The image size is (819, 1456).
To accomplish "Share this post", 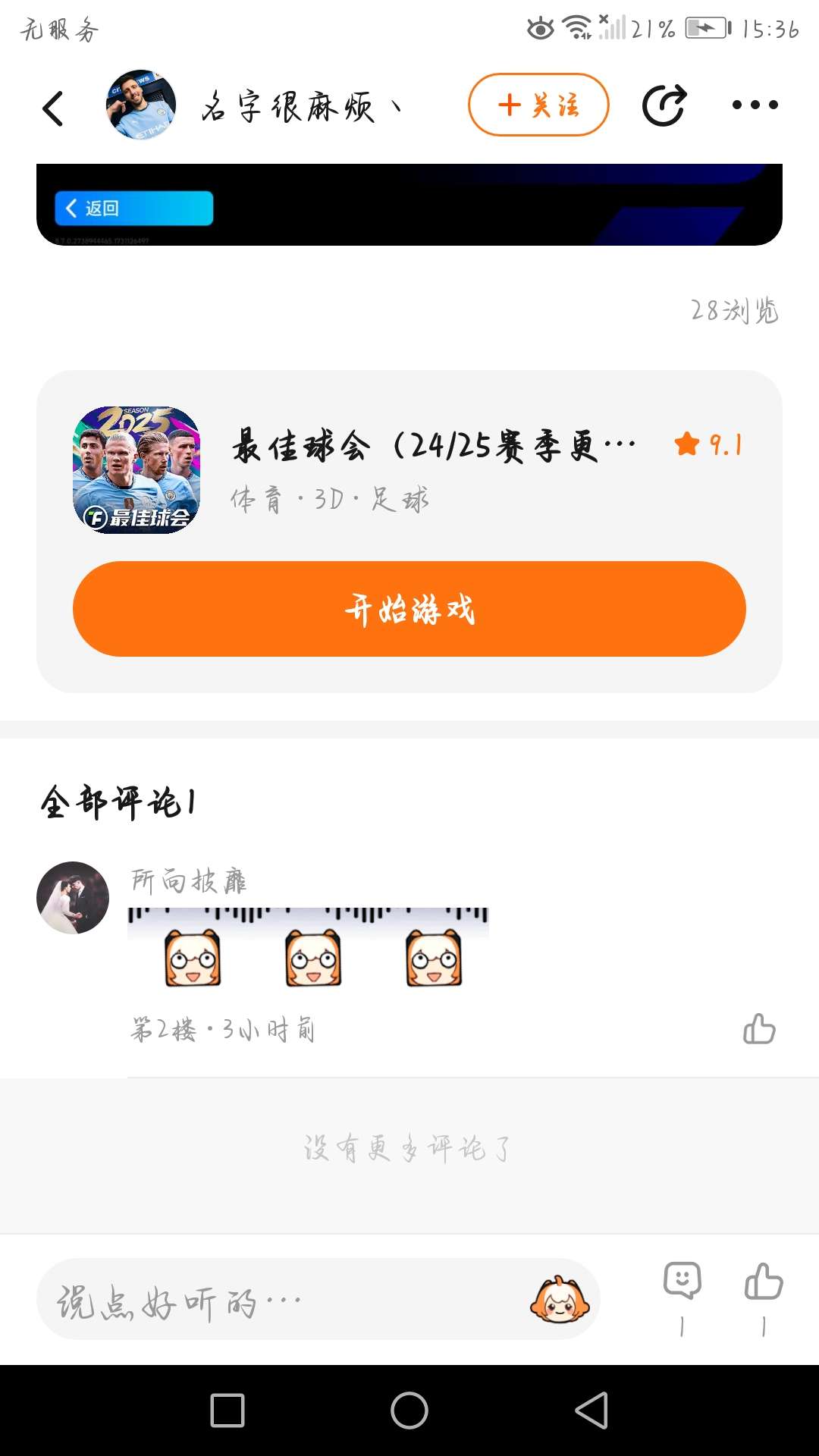I will pyautogui.click(x=664, y=105).
